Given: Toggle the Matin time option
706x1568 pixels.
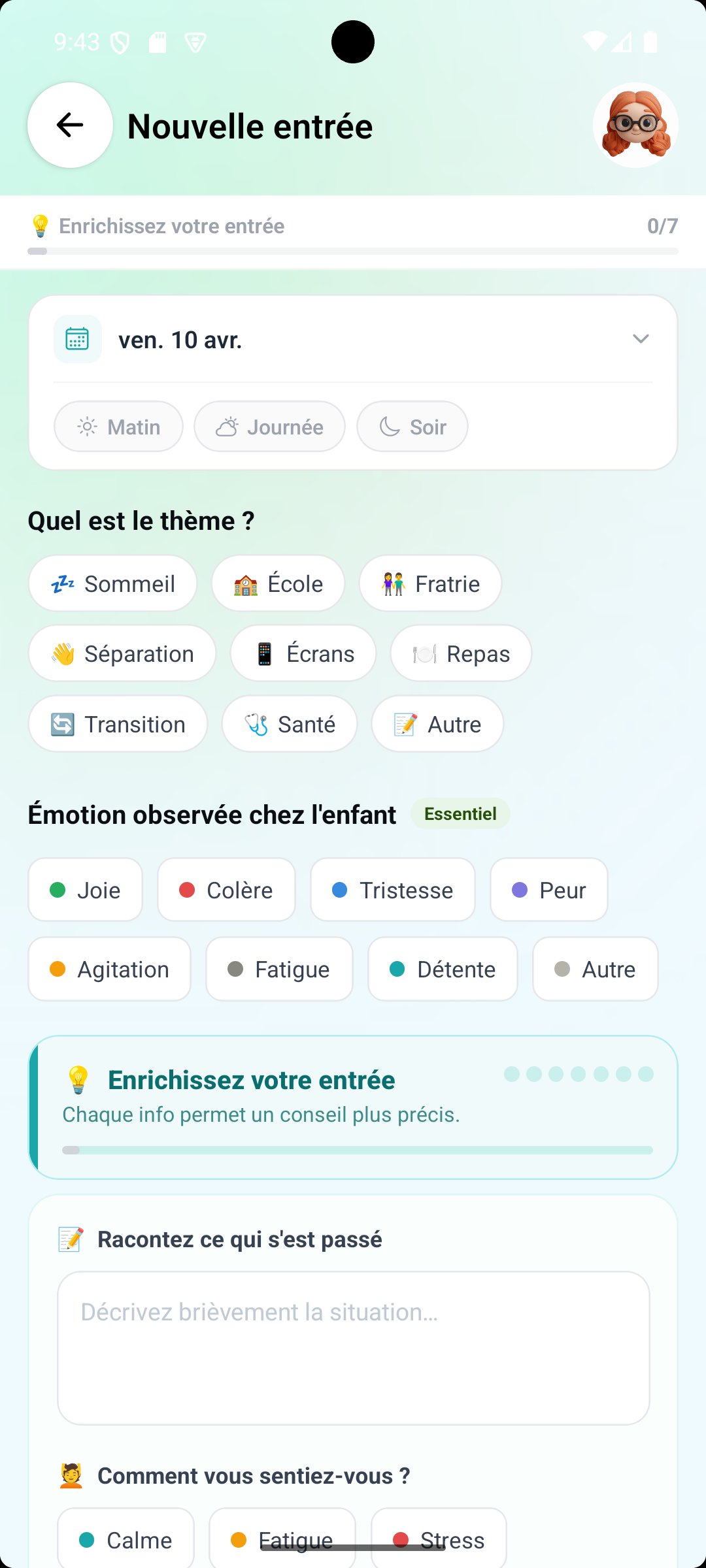Looking at the screenshot, I should tap(118, 426).
